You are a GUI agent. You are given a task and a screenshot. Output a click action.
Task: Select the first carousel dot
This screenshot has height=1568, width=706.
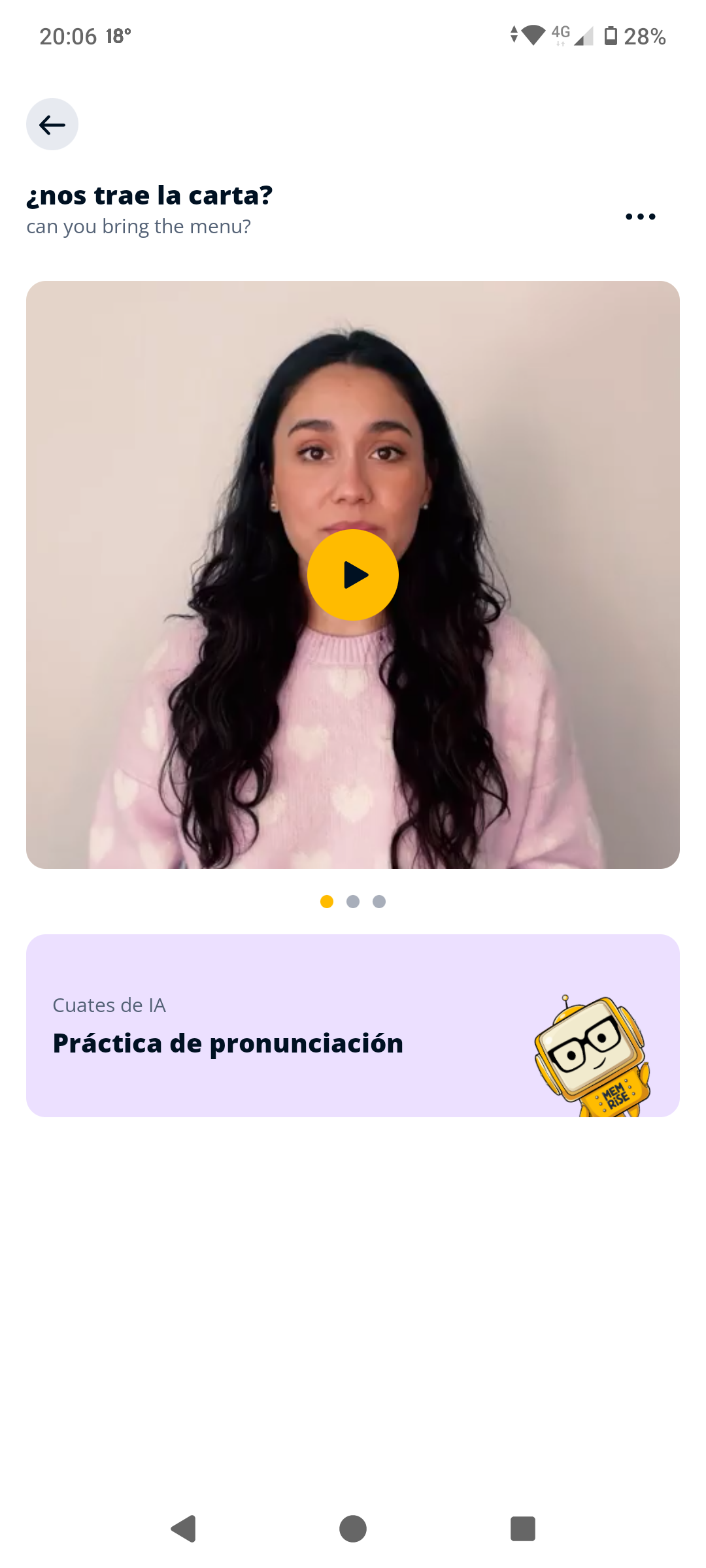327,901
